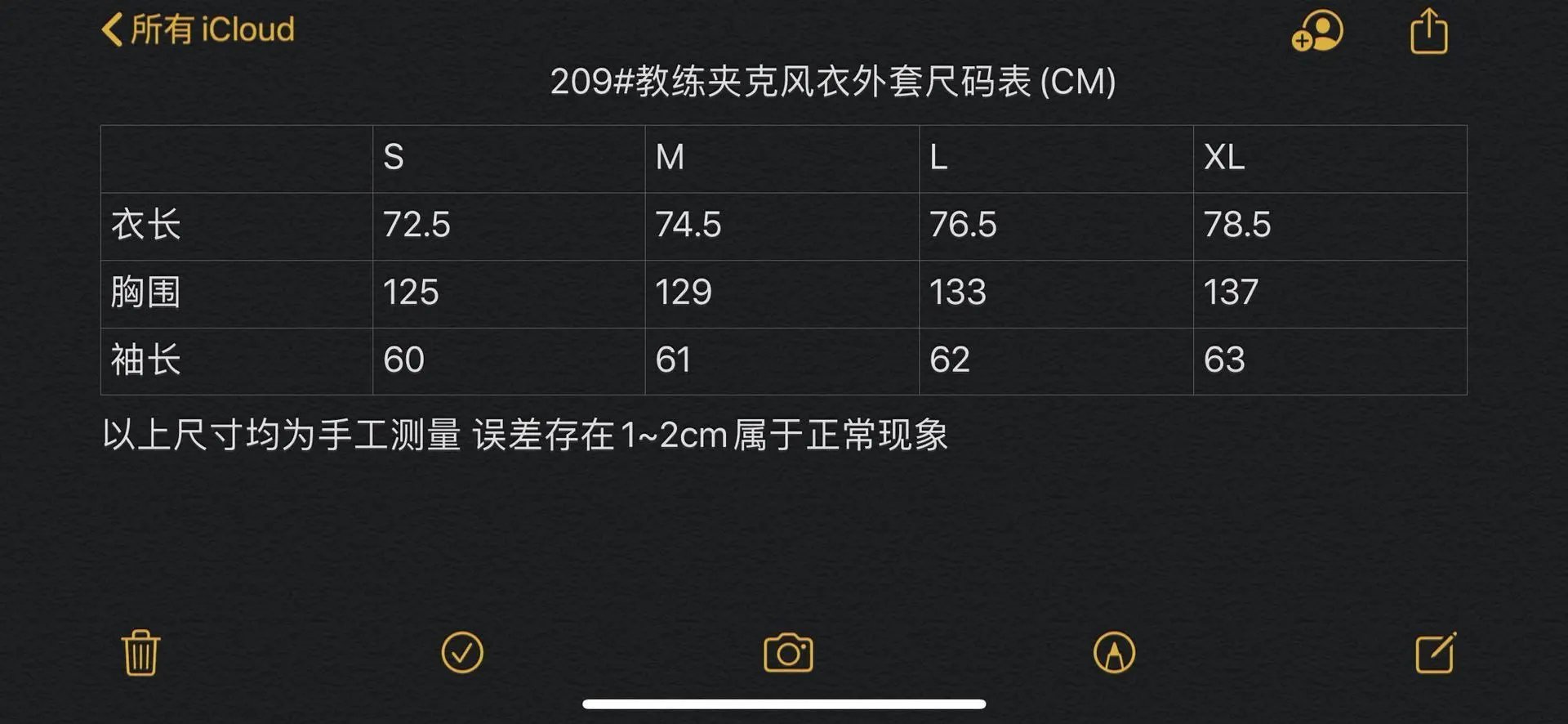Compose a new note
This screenshot has height=724, width=1568.
coord(1436,652)
